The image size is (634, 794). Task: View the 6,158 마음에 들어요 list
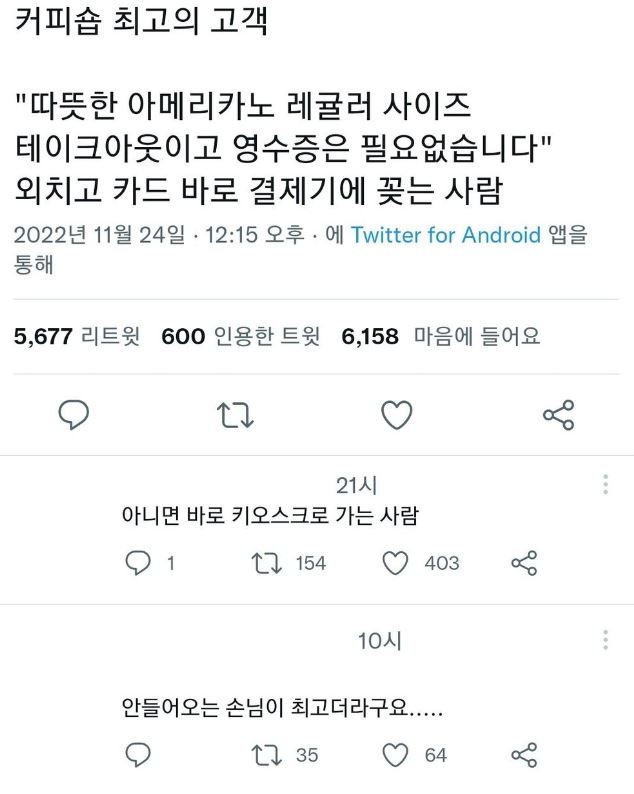coord(440,337)
